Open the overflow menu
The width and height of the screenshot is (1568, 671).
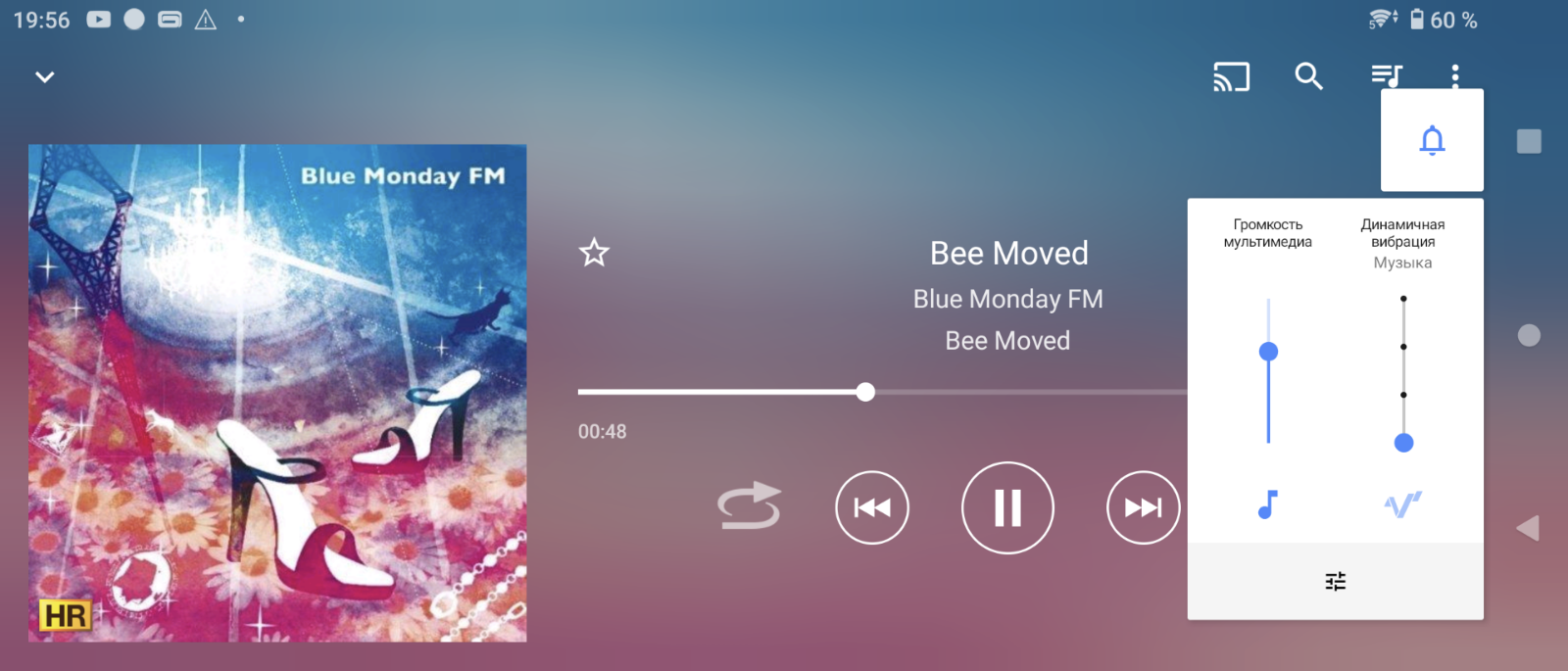tap(1455, 76)
